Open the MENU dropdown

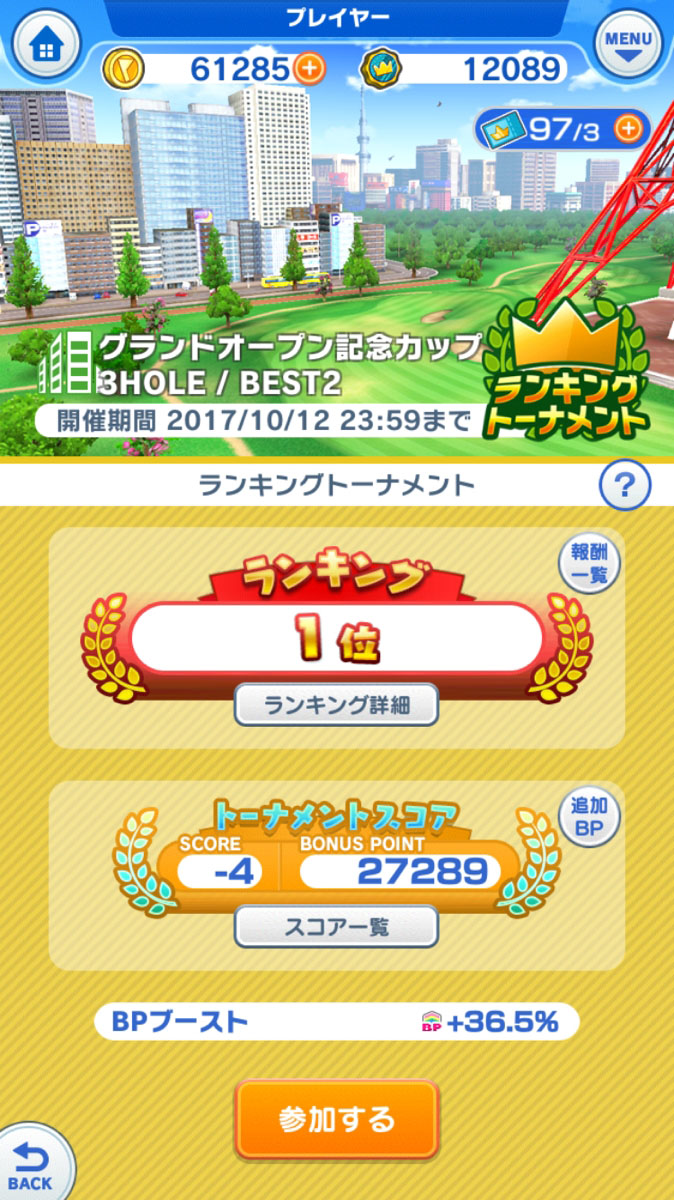coord(629,46)
